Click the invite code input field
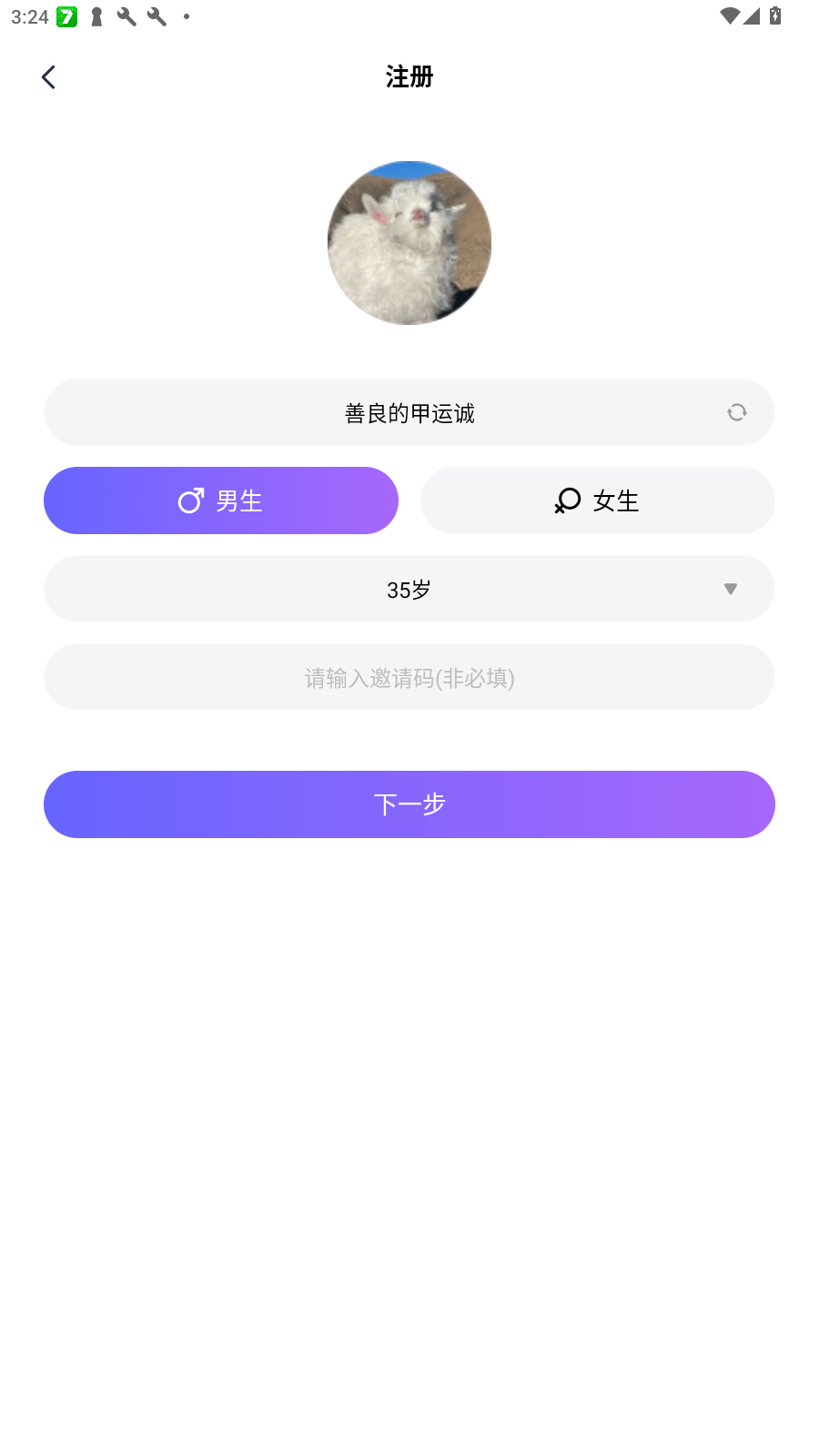The height and width of the screenshot is (1456, 819). pos(409,677)
